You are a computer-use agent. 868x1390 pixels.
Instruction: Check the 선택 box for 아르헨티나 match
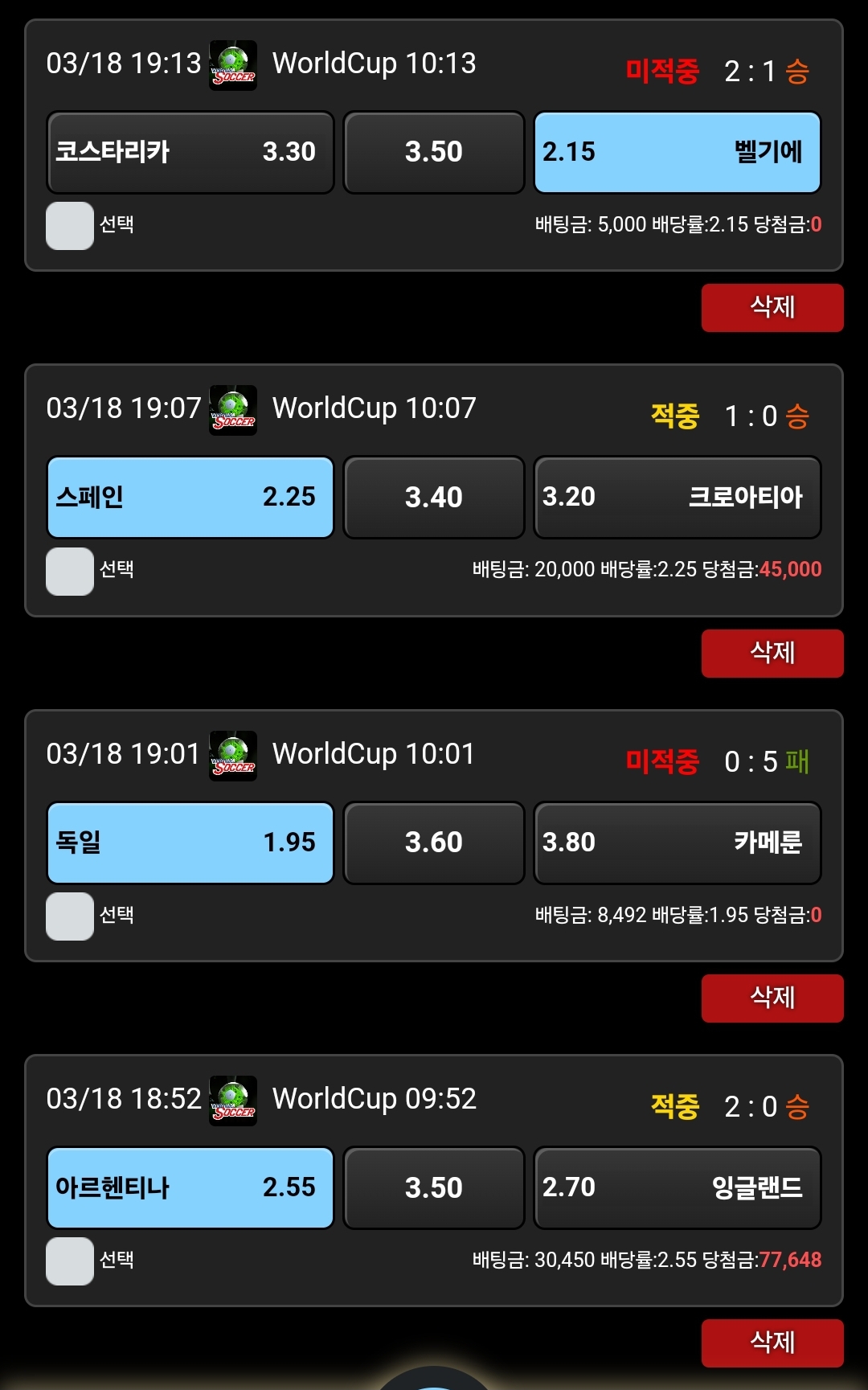70,1261
